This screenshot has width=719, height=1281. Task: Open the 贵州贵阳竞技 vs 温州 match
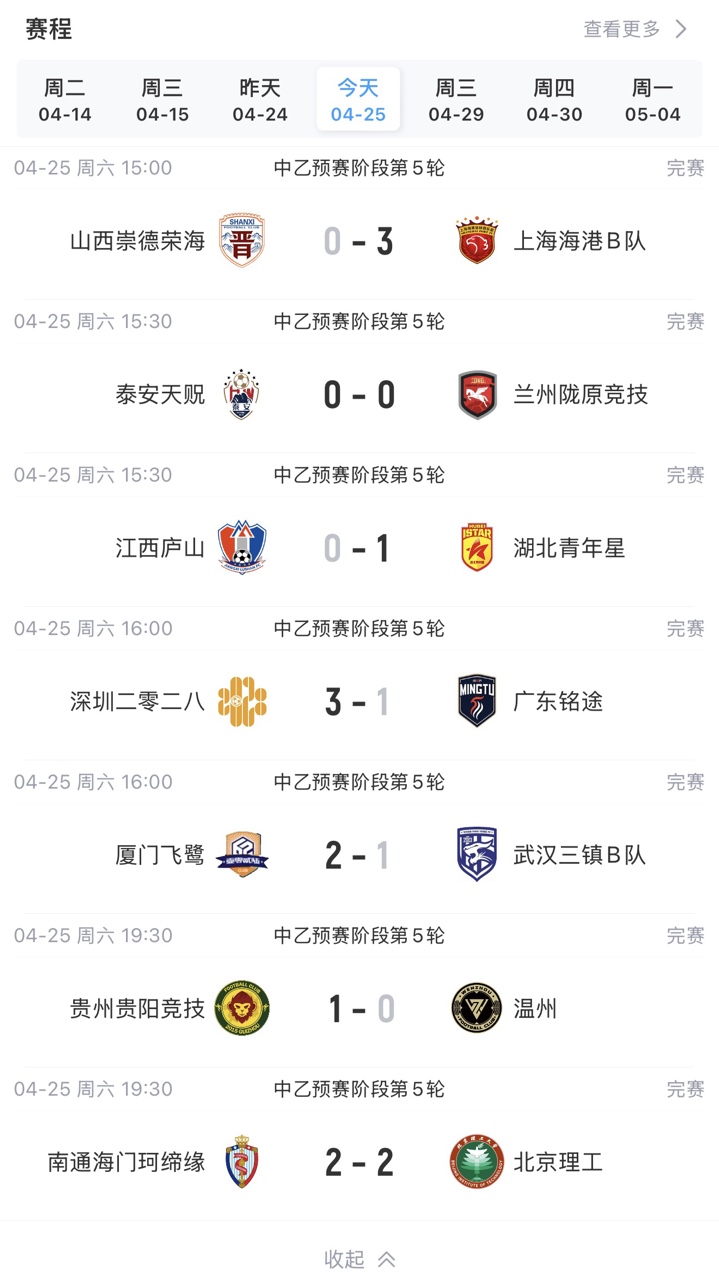pyautogui.click(x=359, y=1009)
